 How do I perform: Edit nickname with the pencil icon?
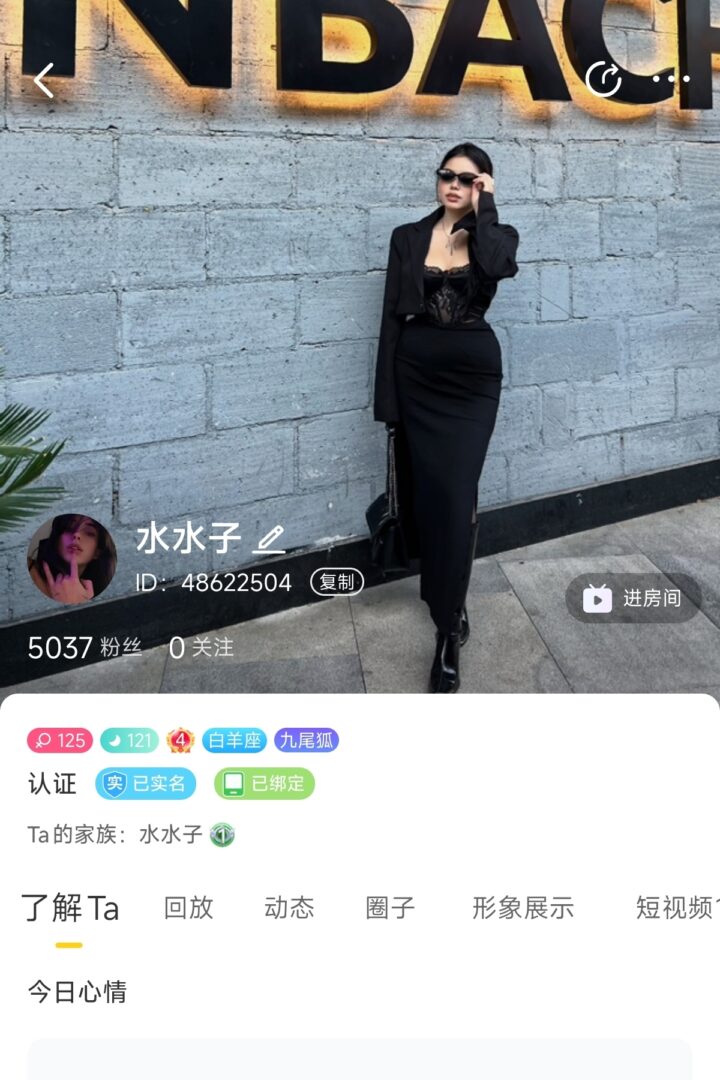tap(269, 540)
